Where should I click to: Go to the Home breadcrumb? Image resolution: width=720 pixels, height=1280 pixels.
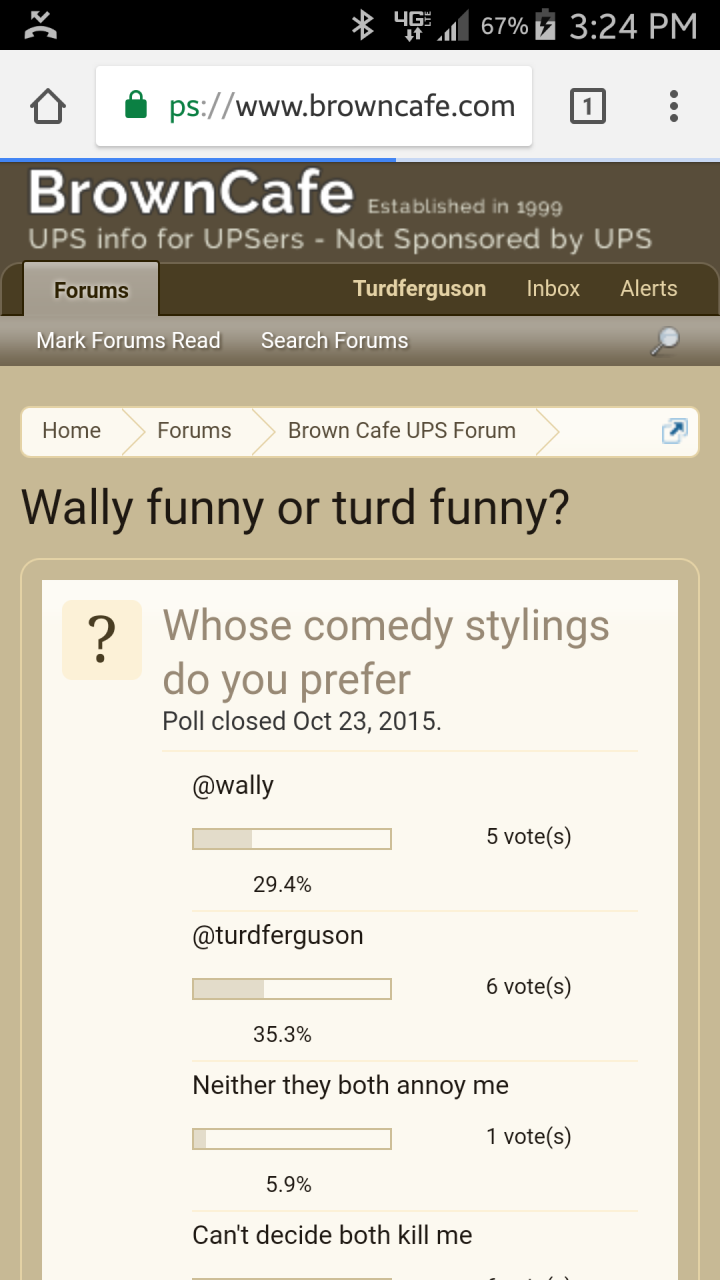(x=71, y=431)
